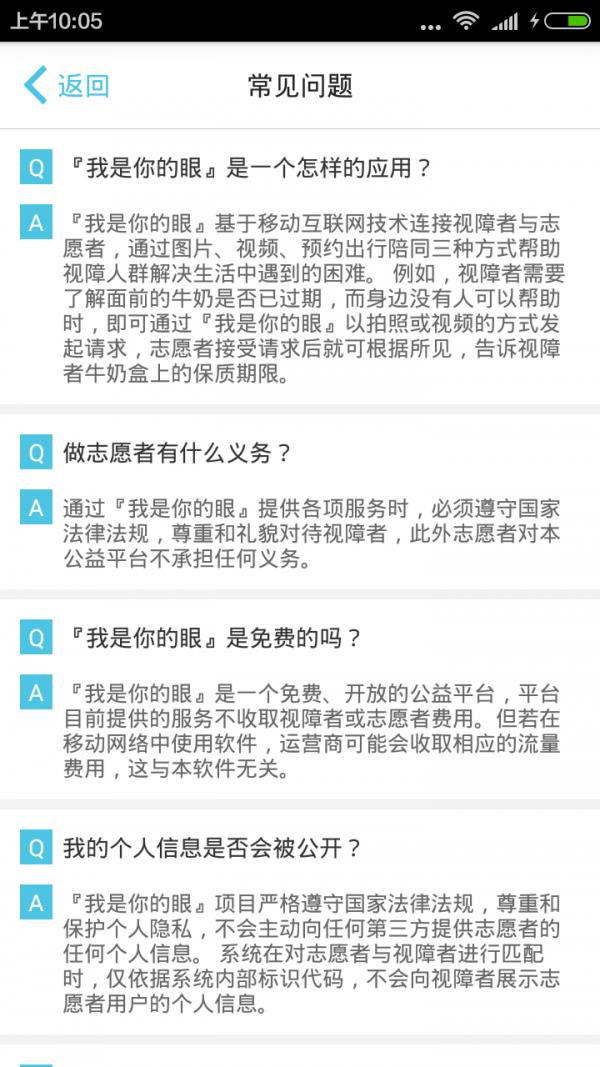Screen dimensions: 600x1067
Task: Tap the 返回 back button
Action: [x=67, y=86]
